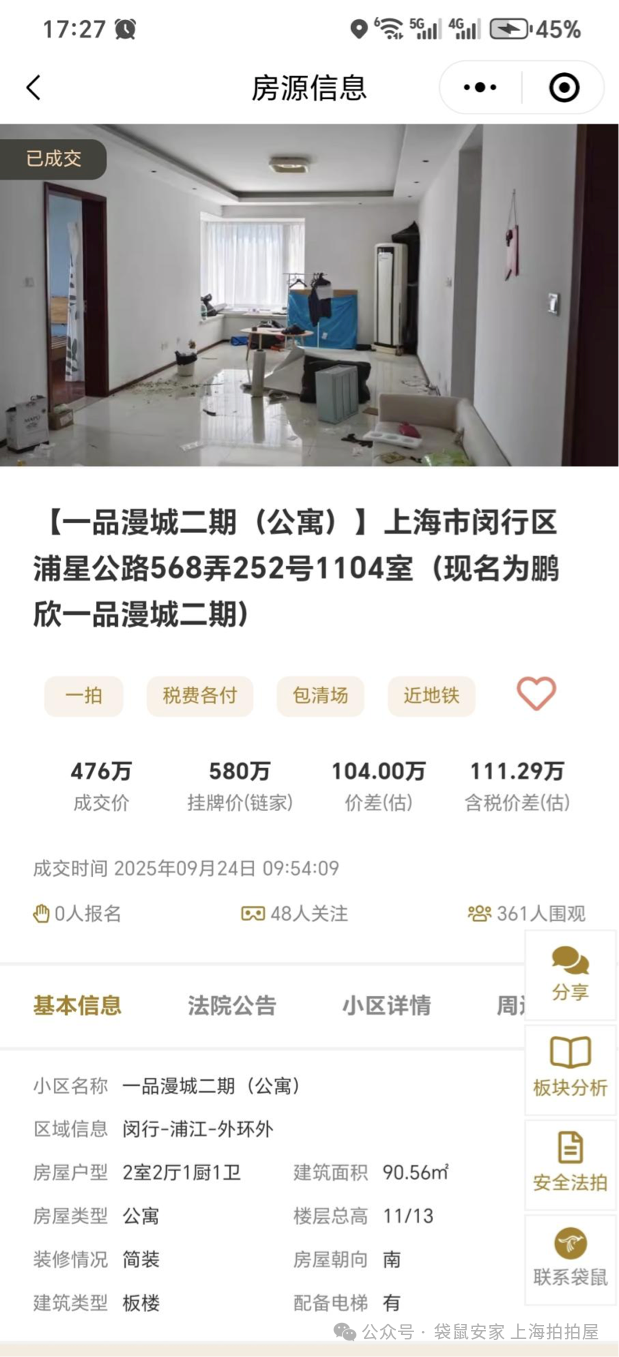619x1357 pixels.
Task: Switch to the 法院公告 tab
Action: (x=231, y=1005)
